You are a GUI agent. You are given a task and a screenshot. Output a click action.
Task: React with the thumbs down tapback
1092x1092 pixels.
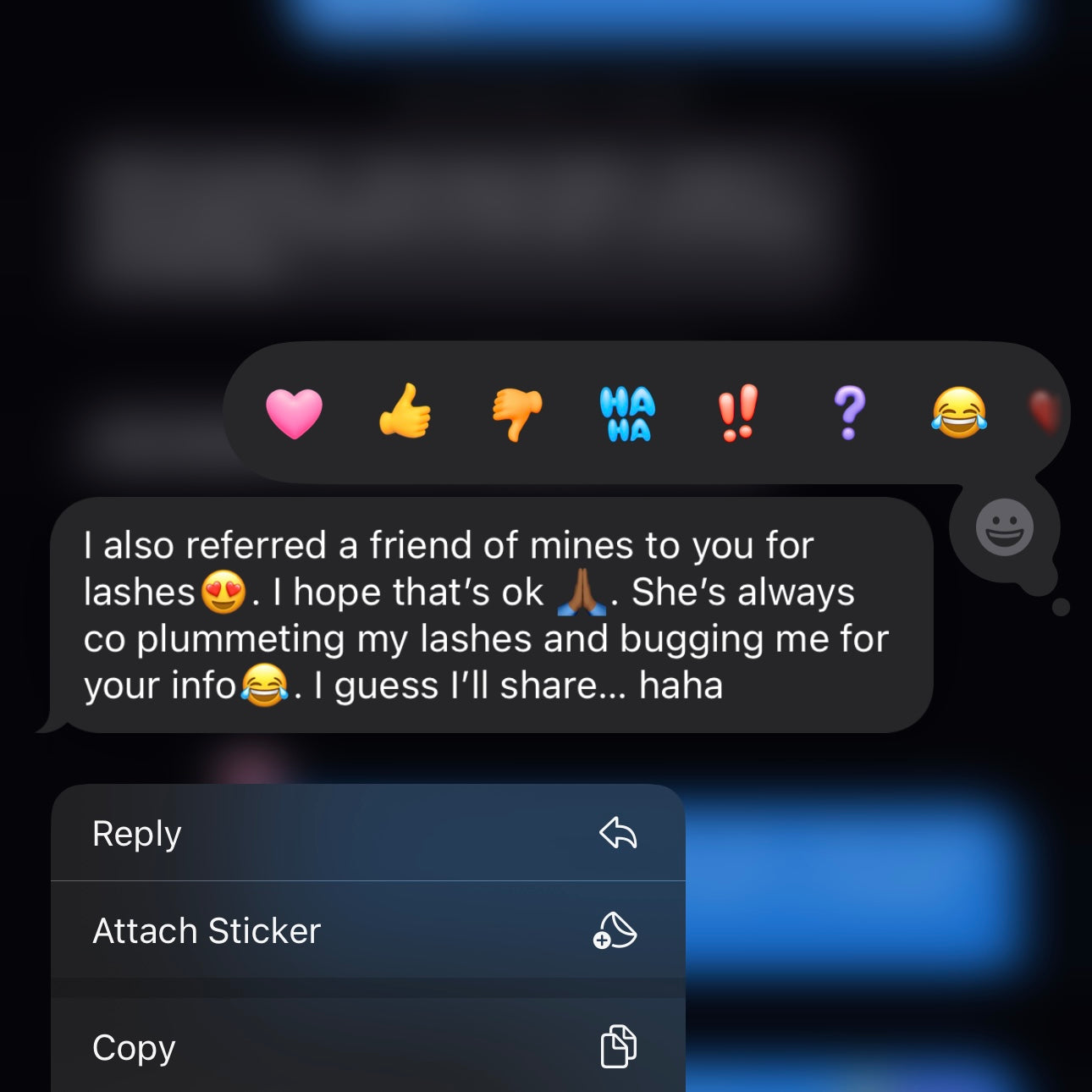516,413
